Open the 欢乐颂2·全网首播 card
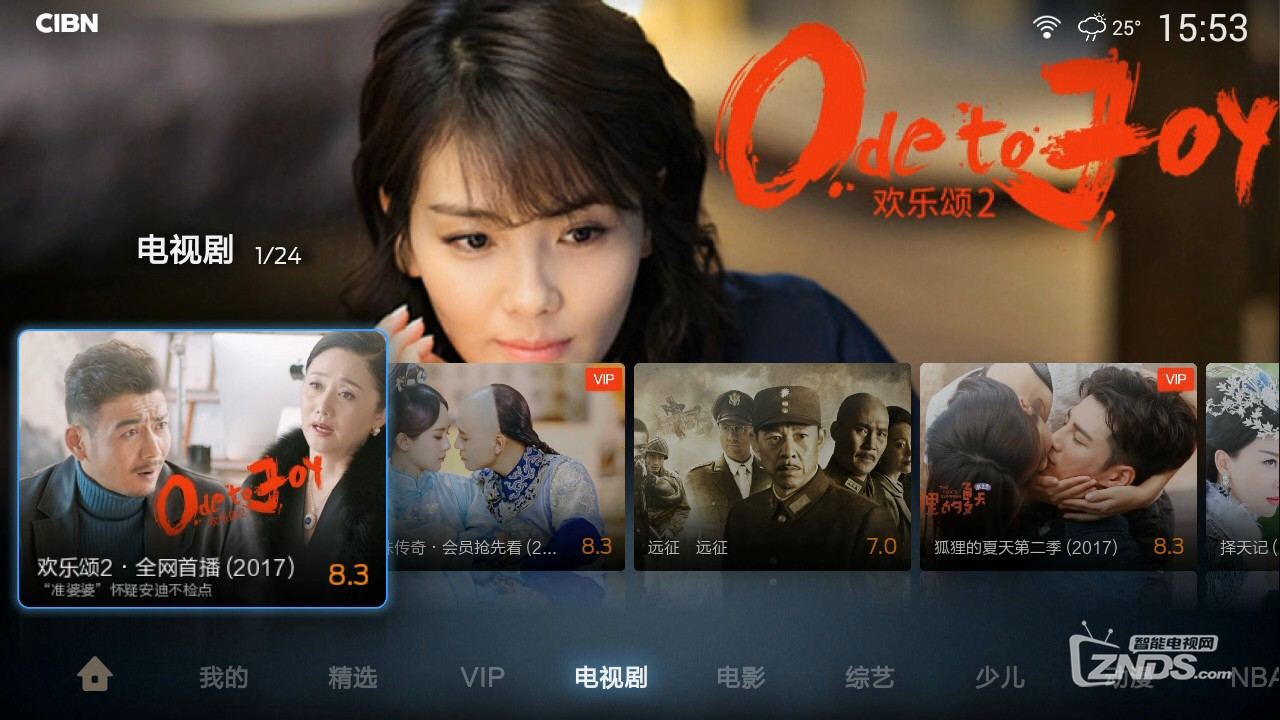The width and height of the screenshot is (1280, 720). point(202,468)
